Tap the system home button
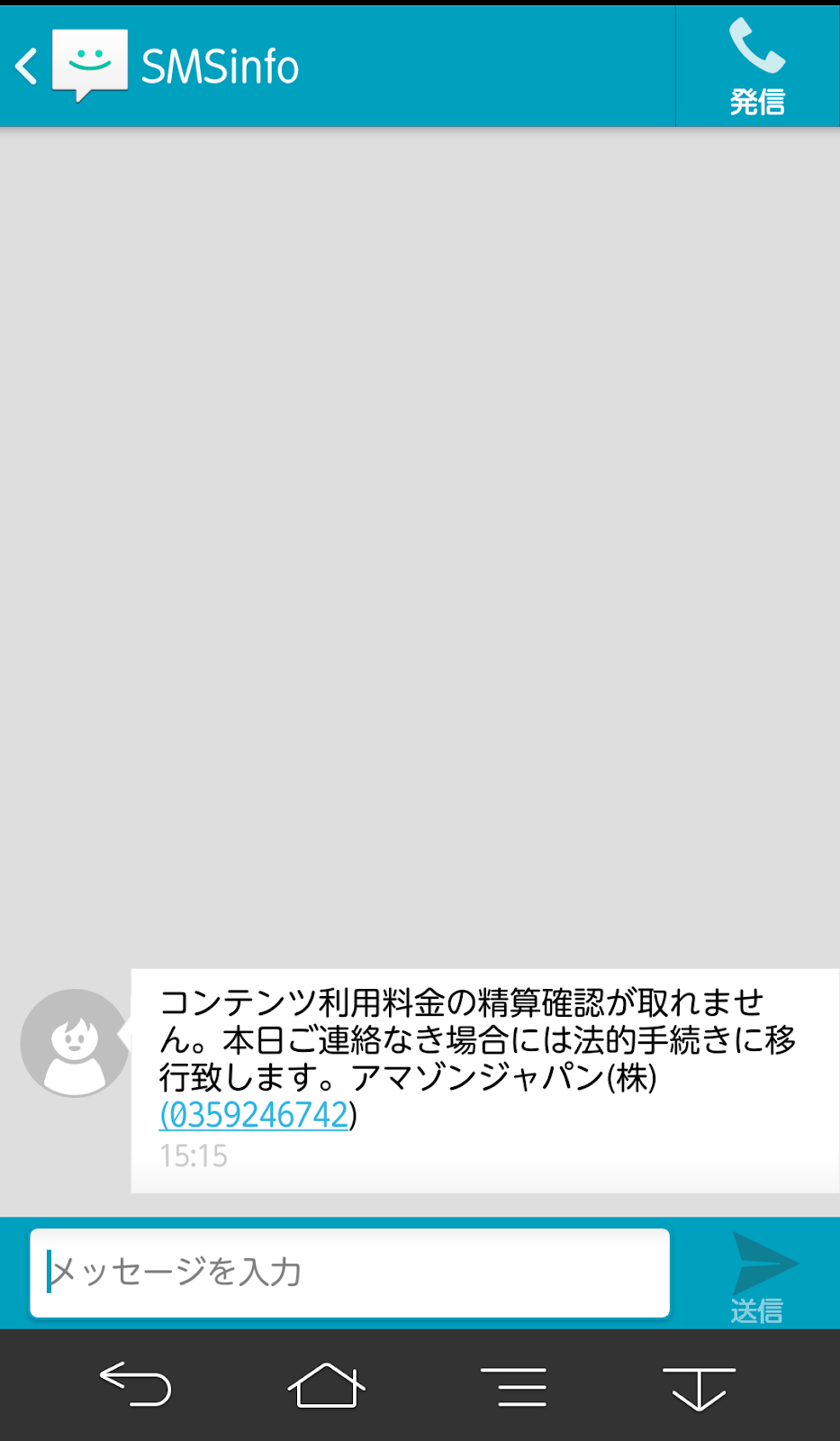This screenshot has width=840, height=1441. tap(326, 1385)
